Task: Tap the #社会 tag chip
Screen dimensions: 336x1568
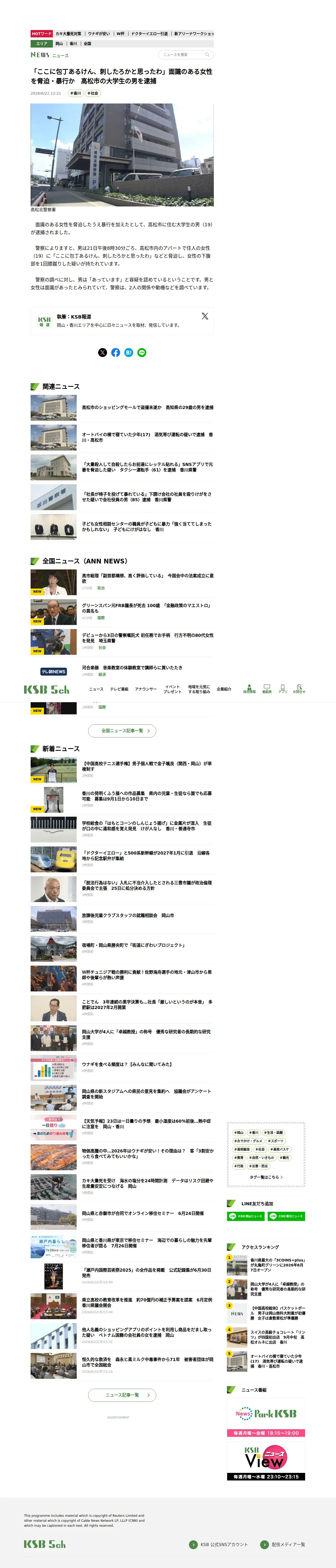Action: pyautogui.click(x=93, y=93)
